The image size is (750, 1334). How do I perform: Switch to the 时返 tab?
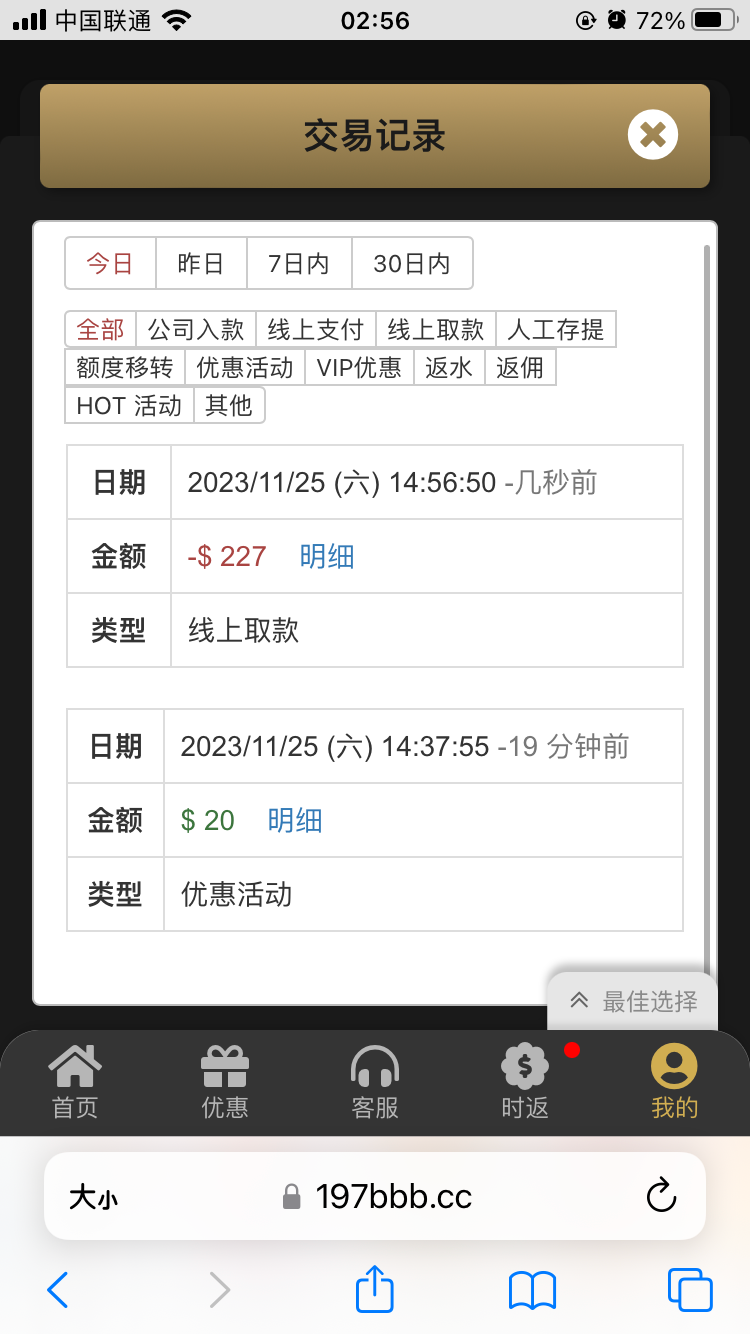(x=525, y=1082)
